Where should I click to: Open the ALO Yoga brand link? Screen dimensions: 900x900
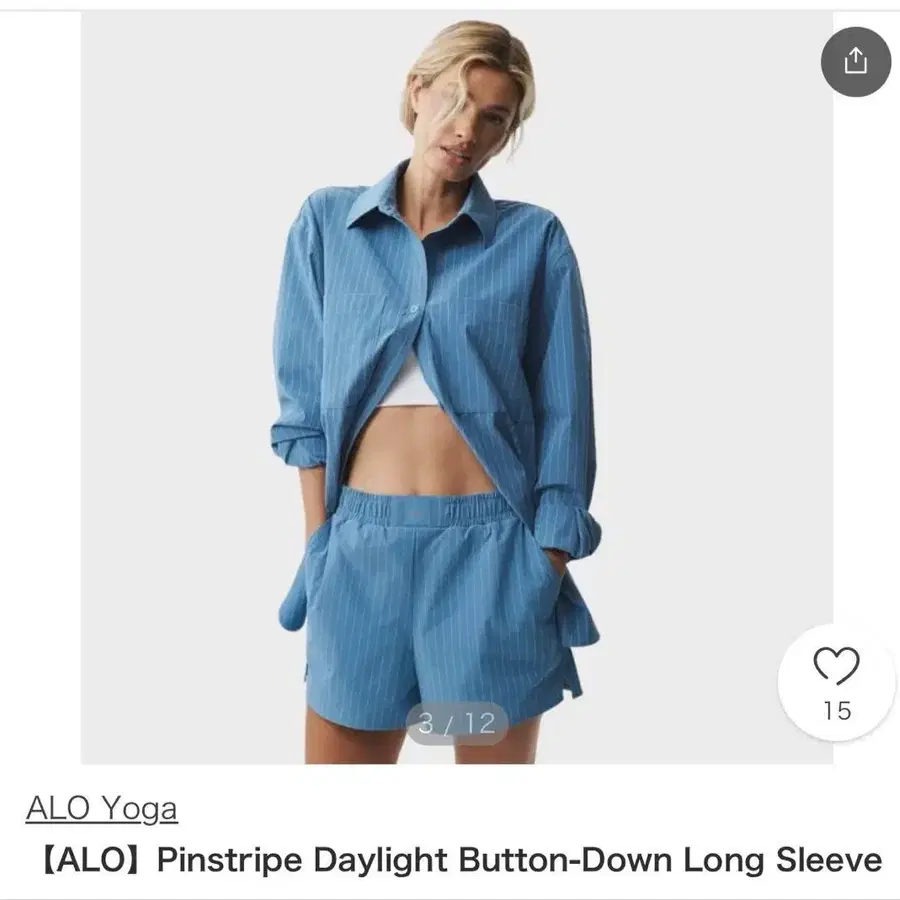point(102,809)
